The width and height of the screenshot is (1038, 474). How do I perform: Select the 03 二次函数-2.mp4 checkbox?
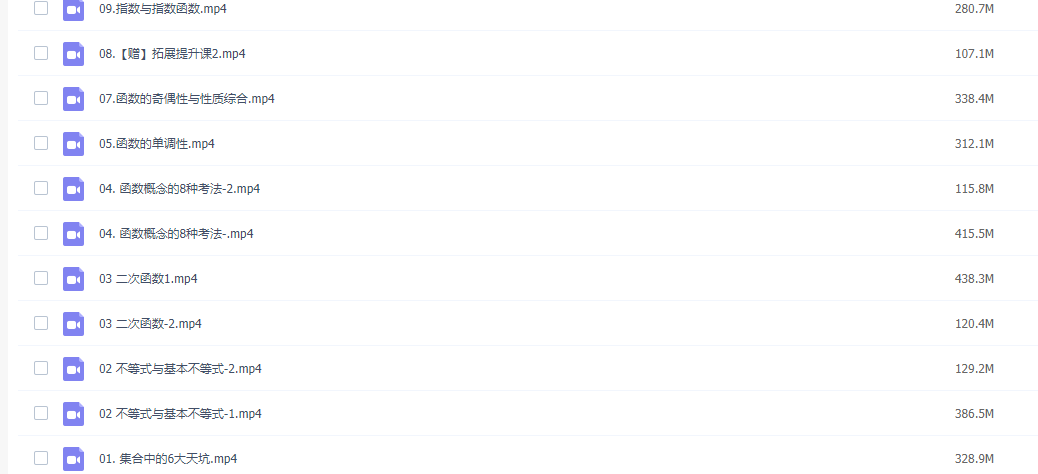(41, 323)
